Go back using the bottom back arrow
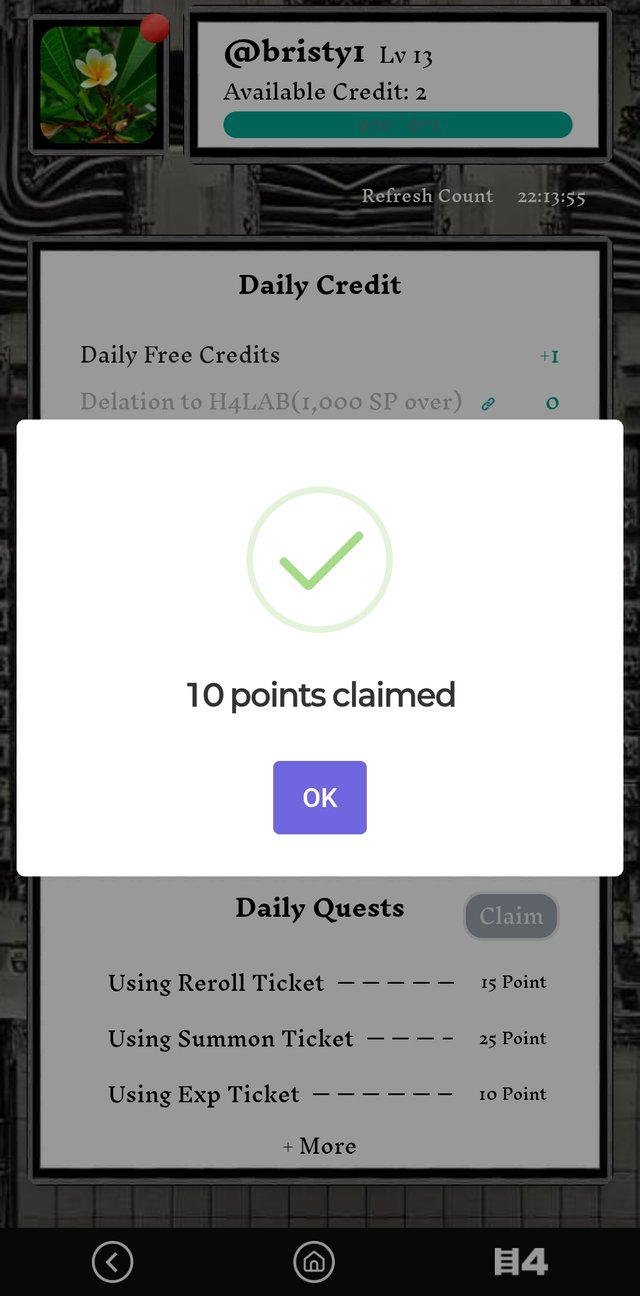This screenshot has width=640, height=1296. tap(112, 1262)
